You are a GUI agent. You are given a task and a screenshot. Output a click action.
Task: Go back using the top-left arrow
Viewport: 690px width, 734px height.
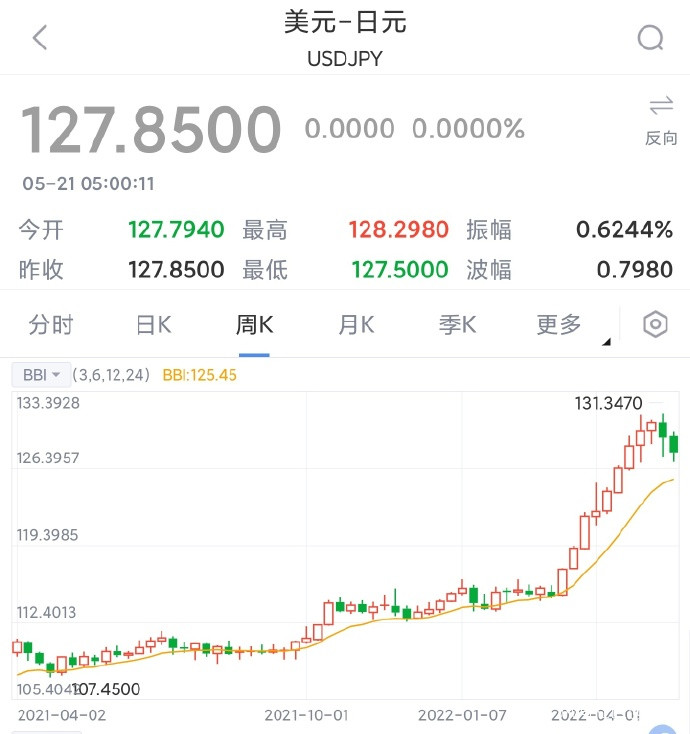click(x=40, y=38)
